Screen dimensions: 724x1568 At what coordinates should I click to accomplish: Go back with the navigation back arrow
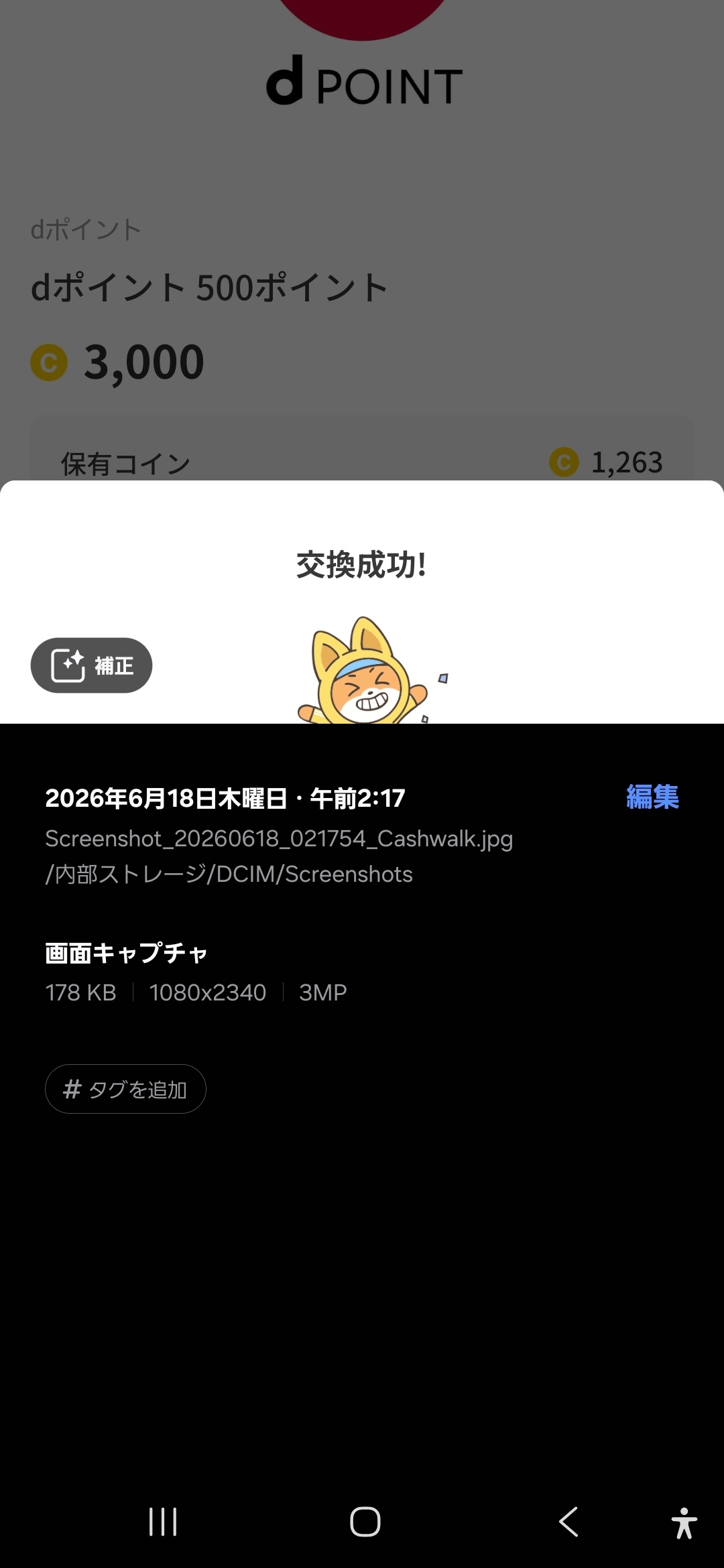click(x=568, y=1522)
